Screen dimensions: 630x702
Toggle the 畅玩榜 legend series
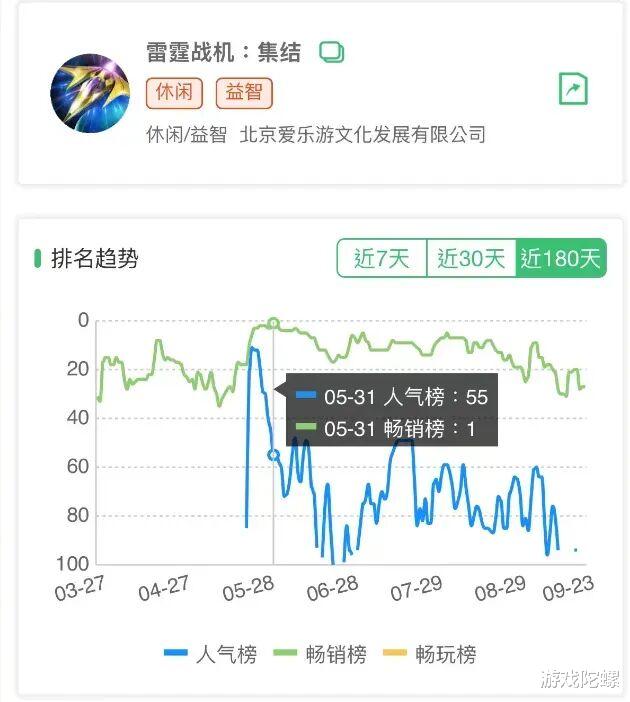pos(430,654)
